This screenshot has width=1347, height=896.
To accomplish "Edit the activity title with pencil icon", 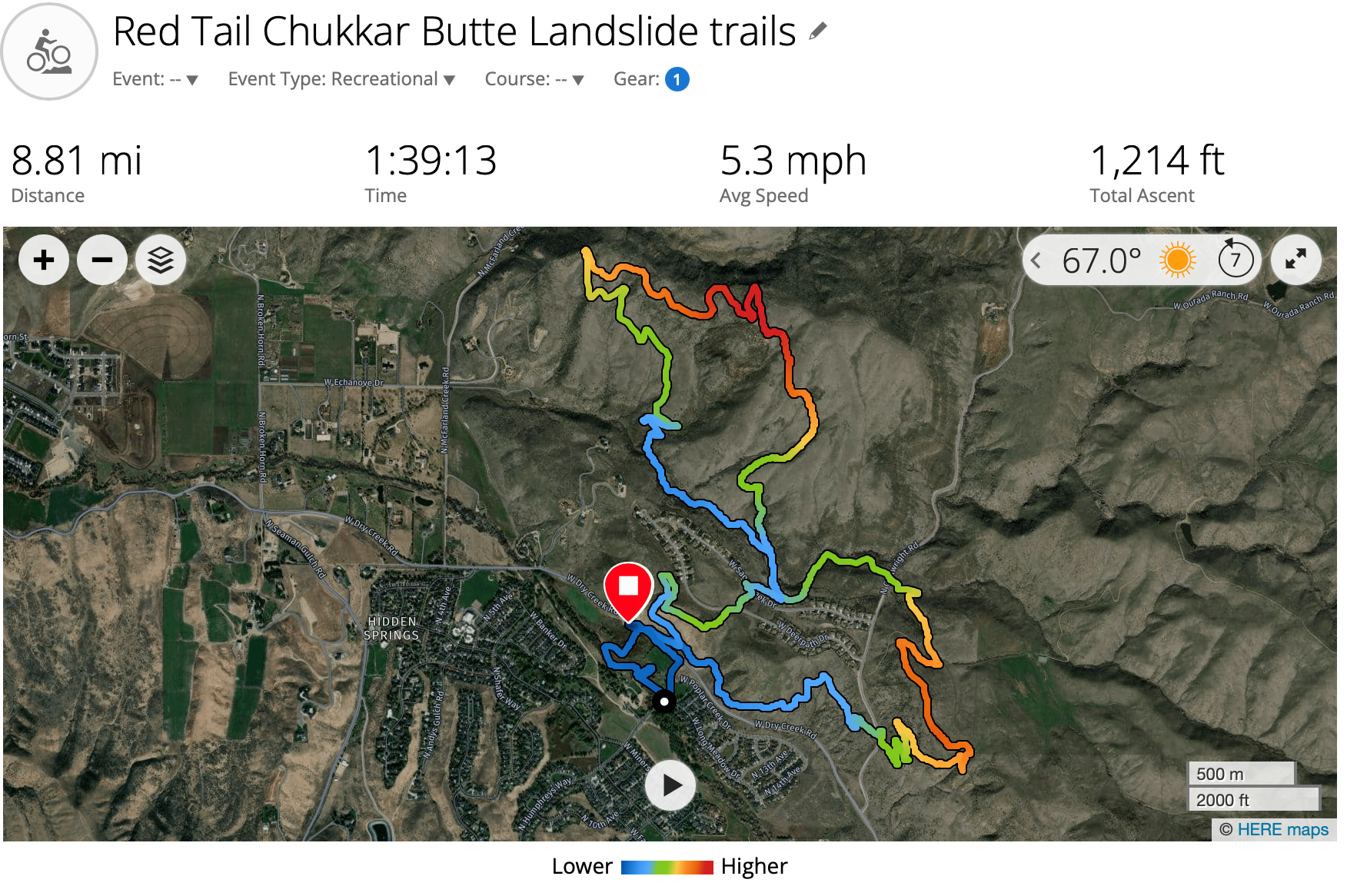I will [818, 32].
